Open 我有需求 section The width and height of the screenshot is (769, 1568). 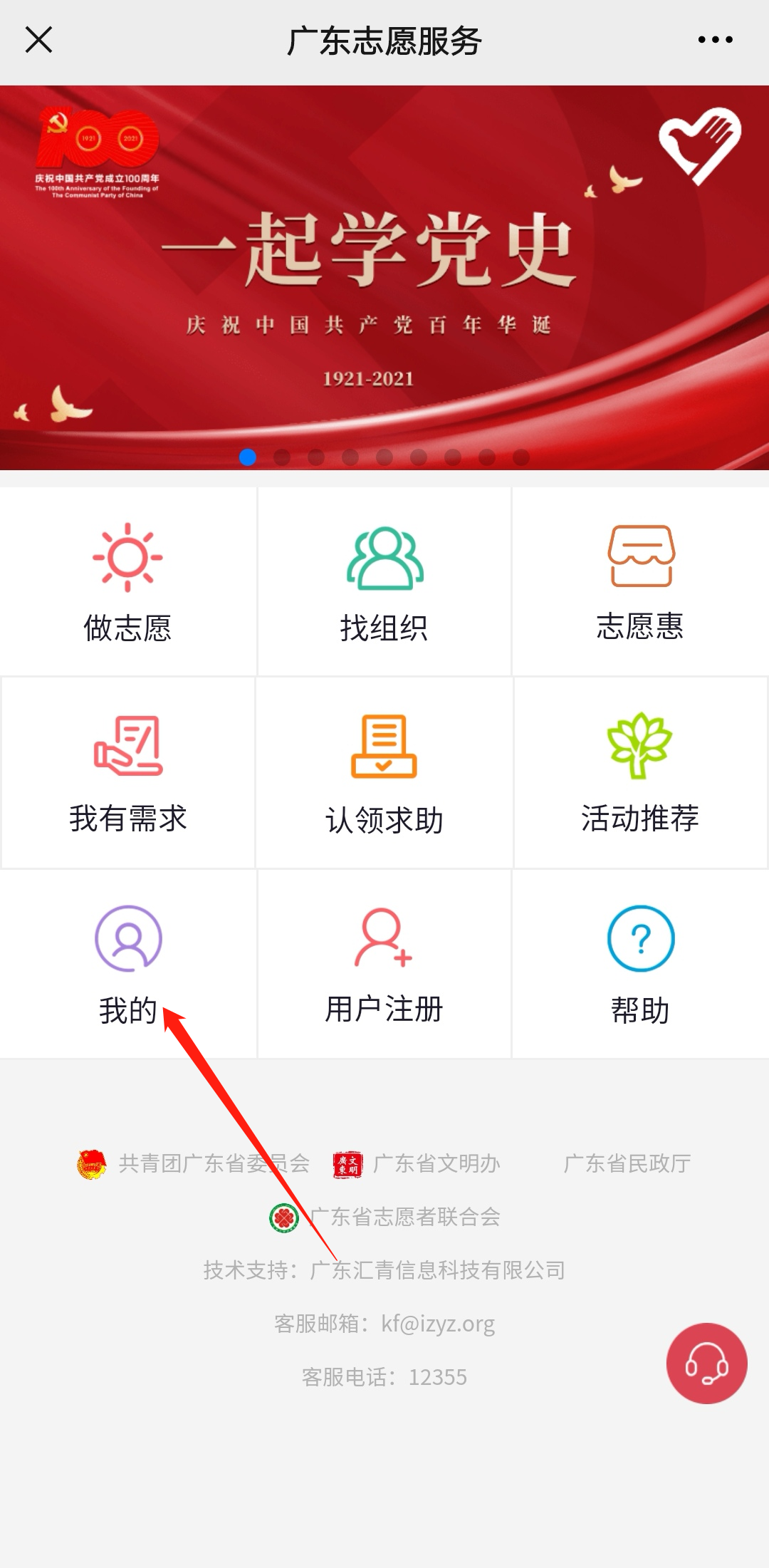pyautogui.click(x=128, y=773)
